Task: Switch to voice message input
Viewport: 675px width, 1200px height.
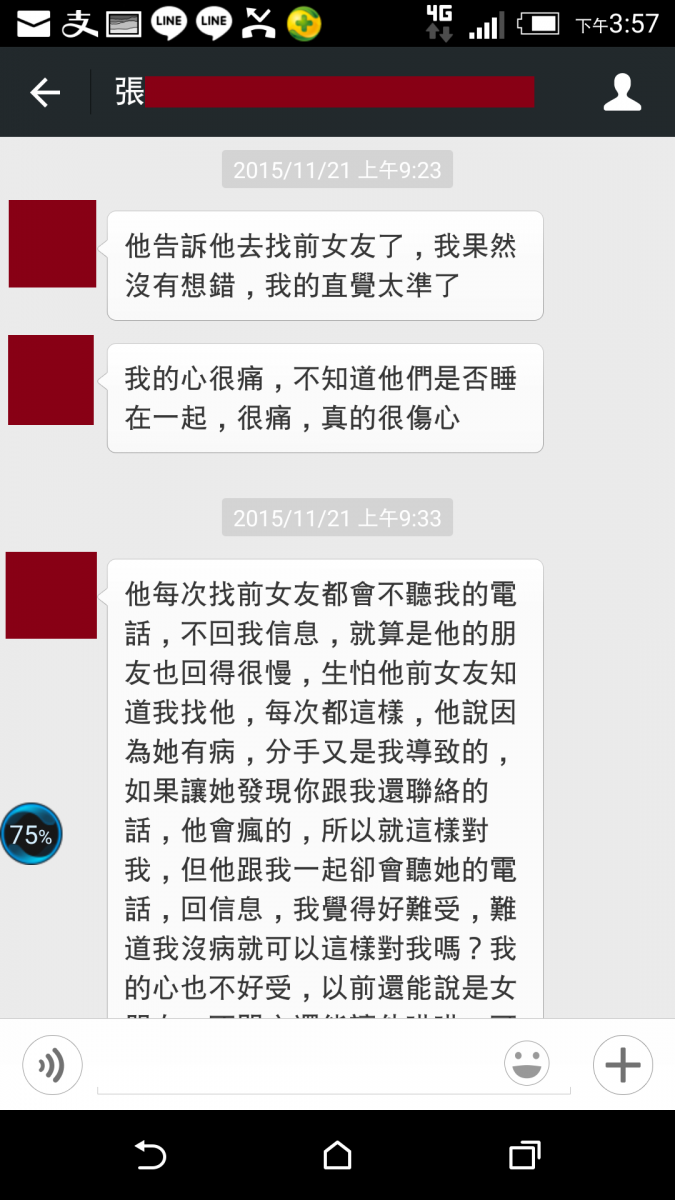Action: tap(52, 1065)
